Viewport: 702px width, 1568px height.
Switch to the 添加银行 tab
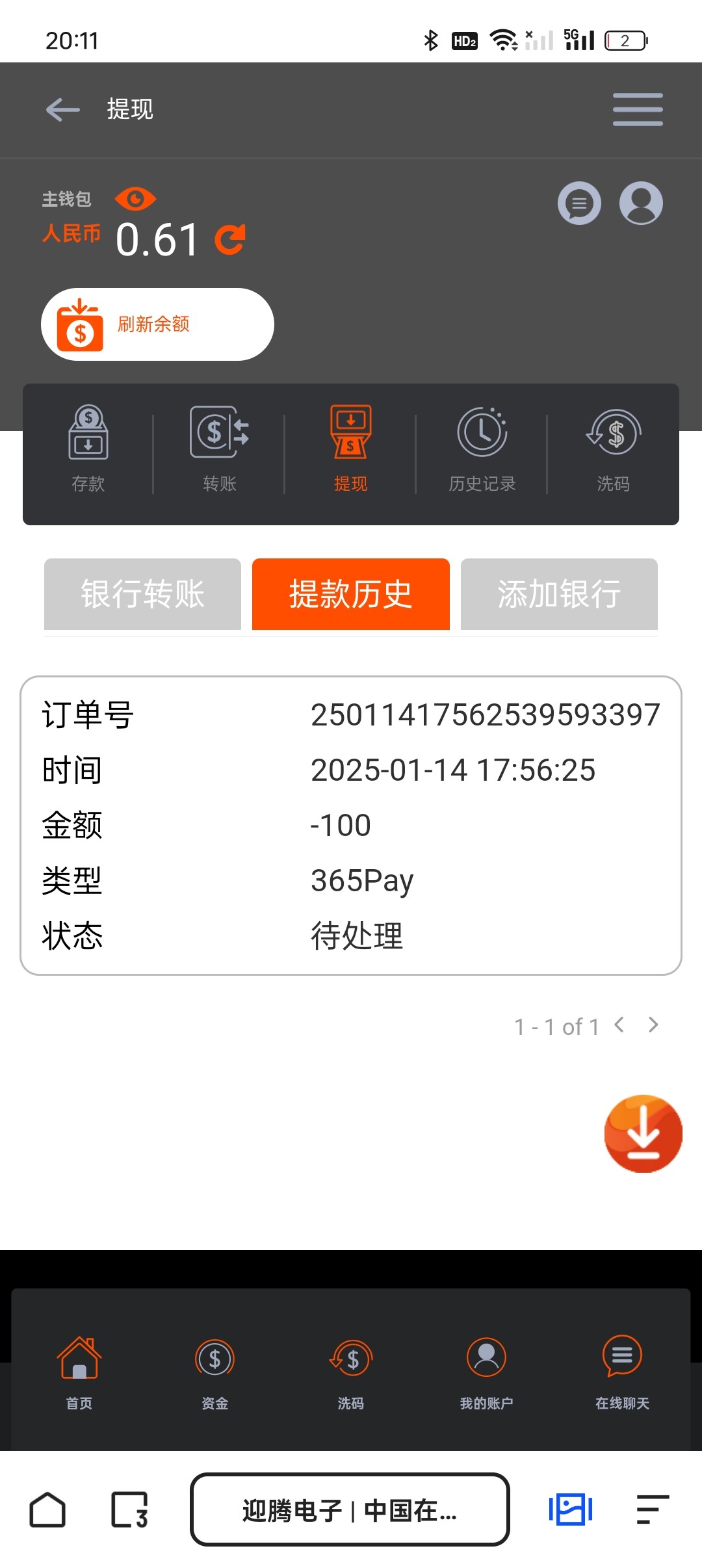pos(559,594)
